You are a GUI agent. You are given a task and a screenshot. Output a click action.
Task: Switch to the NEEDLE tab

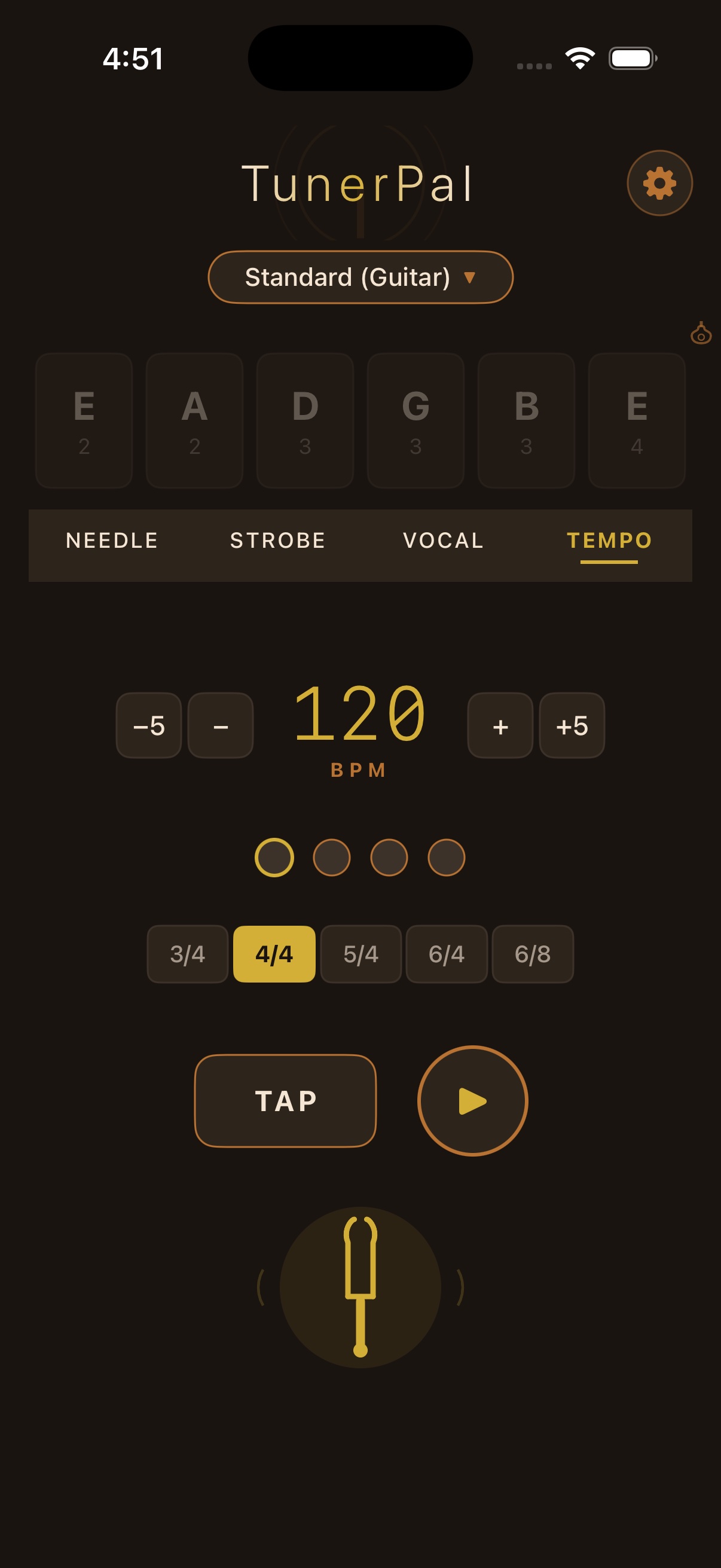(x=112, y=540)
